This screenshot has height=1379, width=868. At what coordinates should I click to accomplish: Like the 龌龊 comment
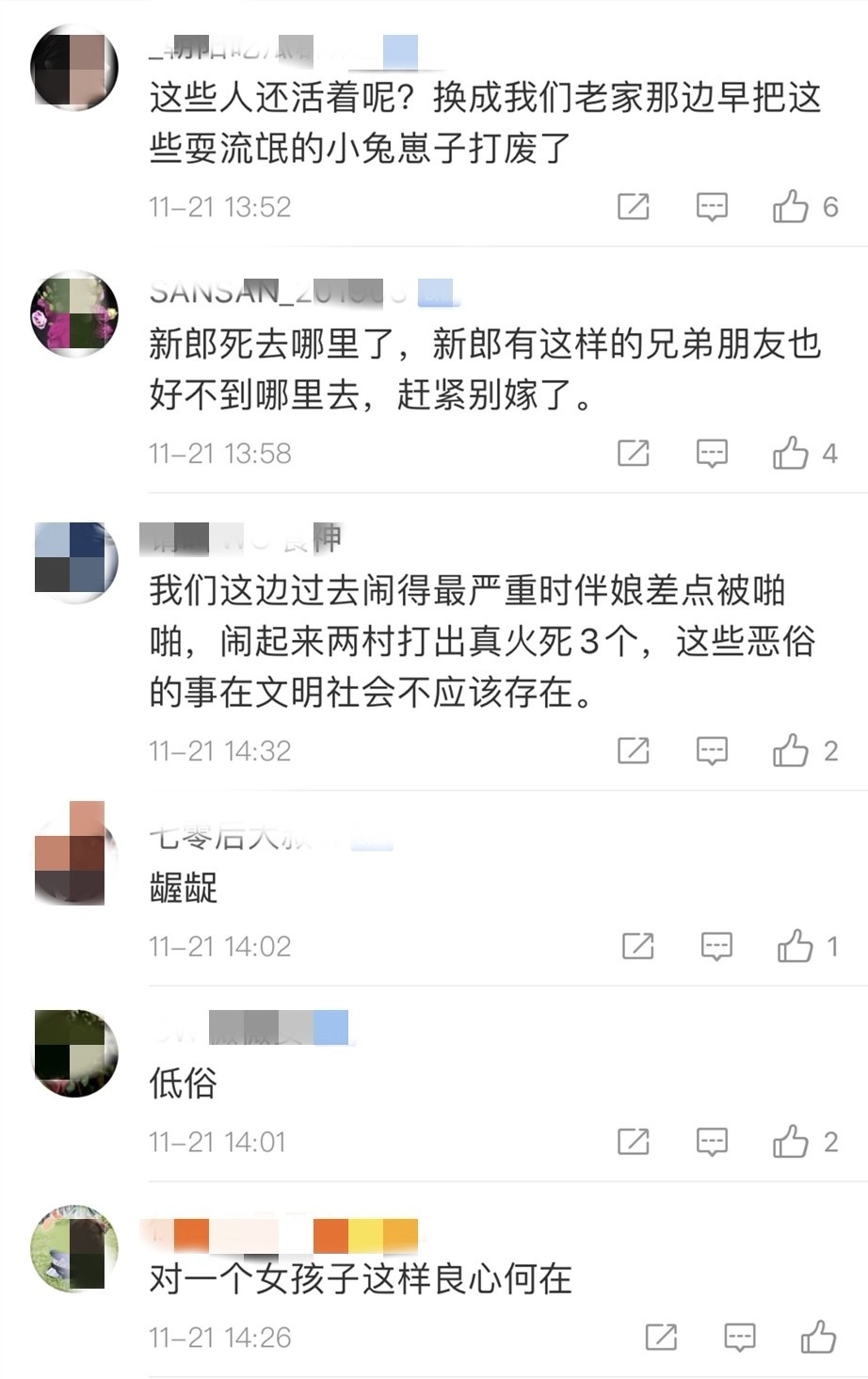click(796, 946)
